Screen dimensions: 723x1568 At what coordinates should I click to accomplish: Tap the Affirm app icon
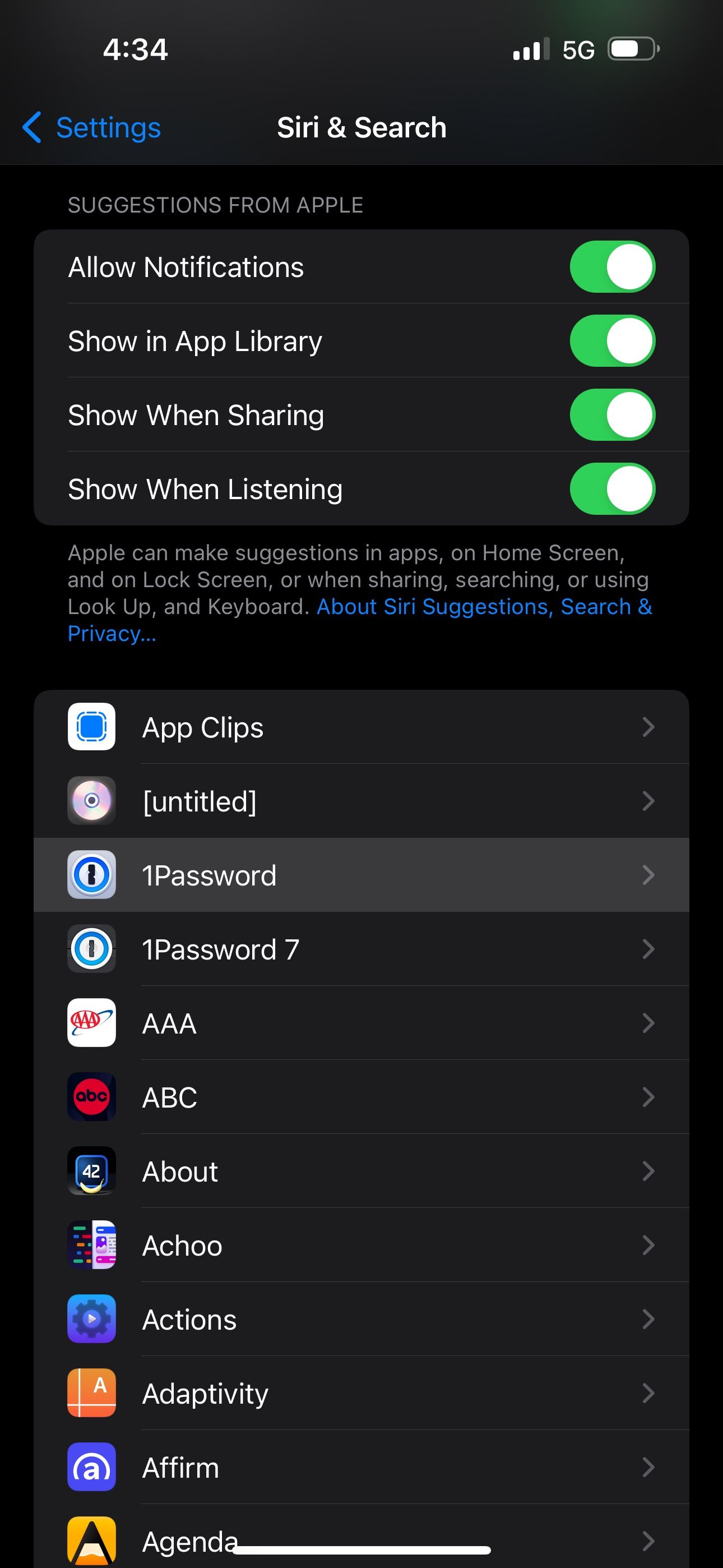click(x=91, y=1468)
